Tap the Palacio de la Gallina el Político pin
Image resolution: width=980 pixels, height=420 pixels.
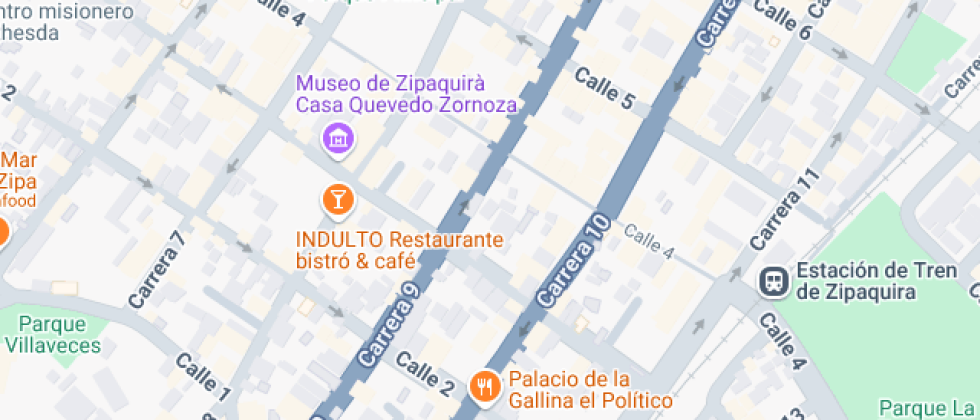[x=485, y=385]
